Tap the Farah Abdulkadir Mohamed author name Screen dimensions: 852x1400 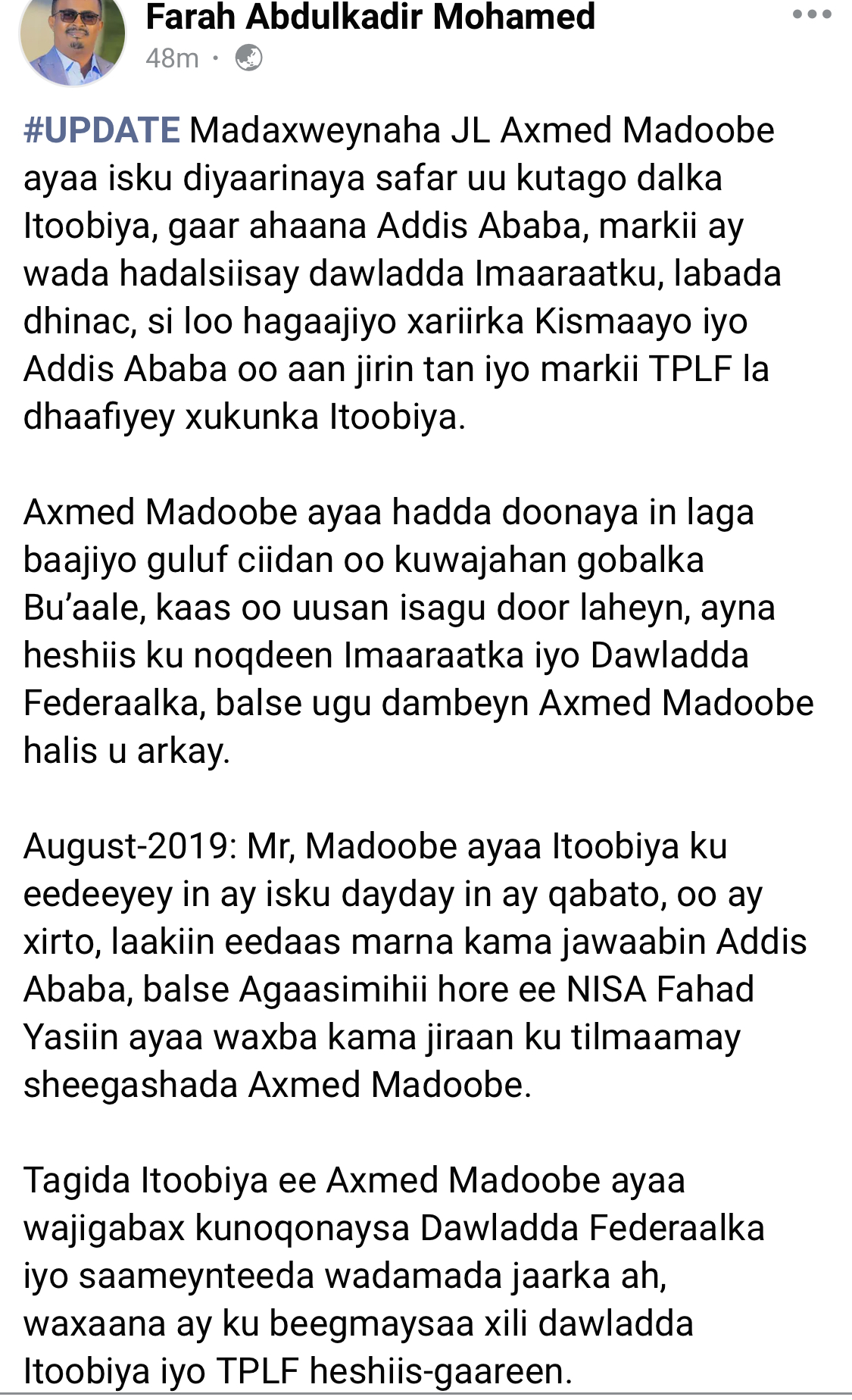pos(370,17)
